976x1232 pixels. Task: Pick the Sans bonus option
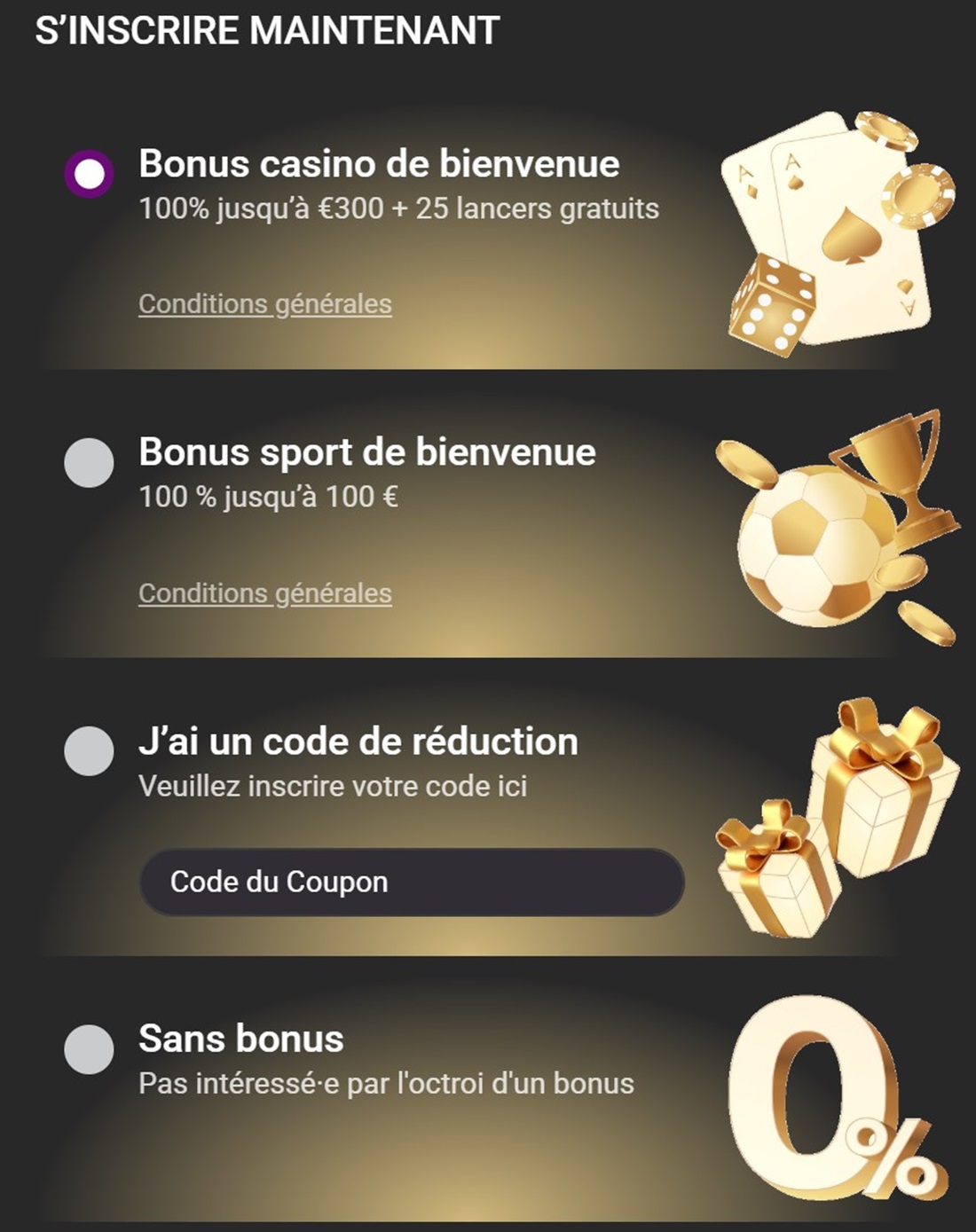[89, 1049]
